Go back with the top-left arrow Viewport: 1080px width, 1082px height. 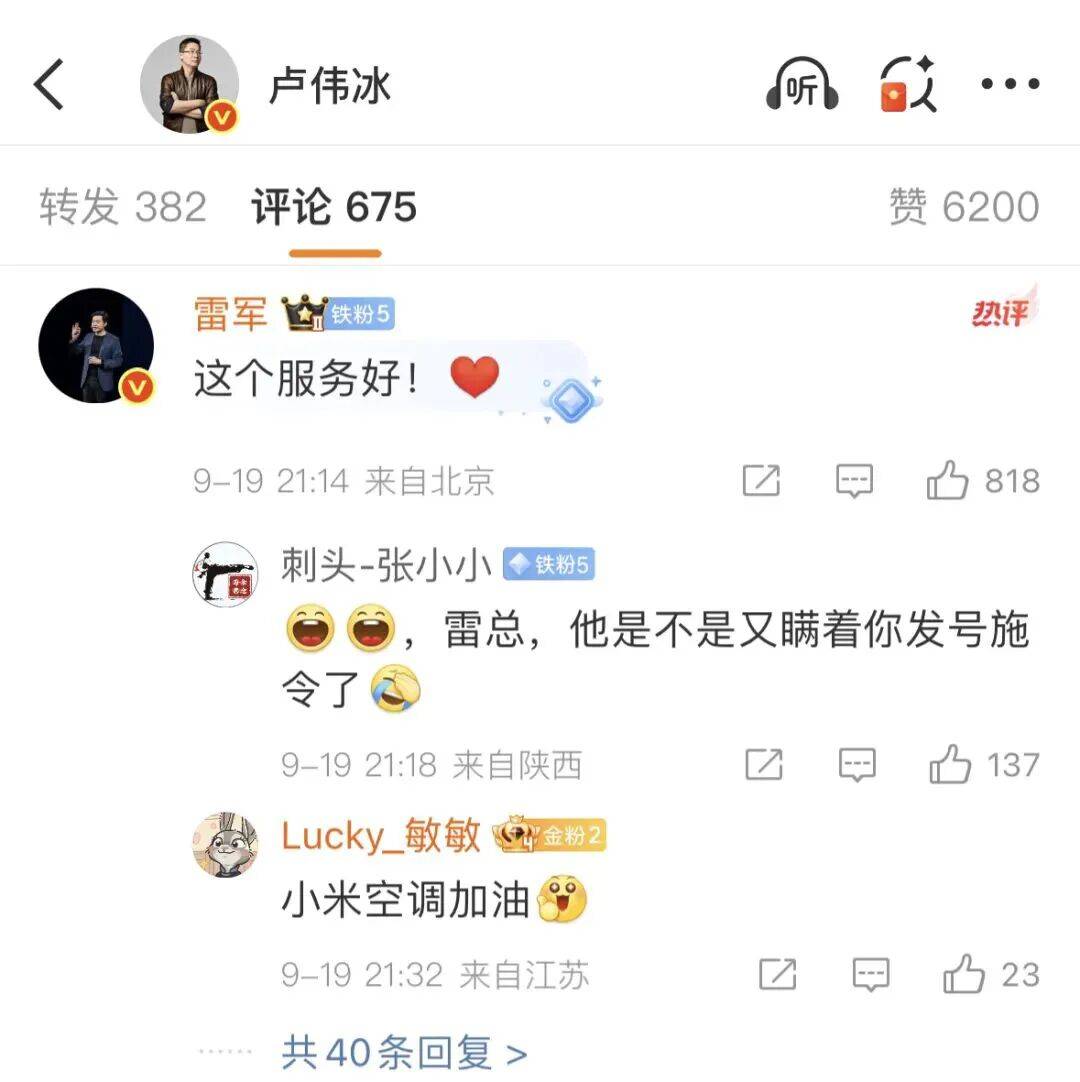coord(50,84)
